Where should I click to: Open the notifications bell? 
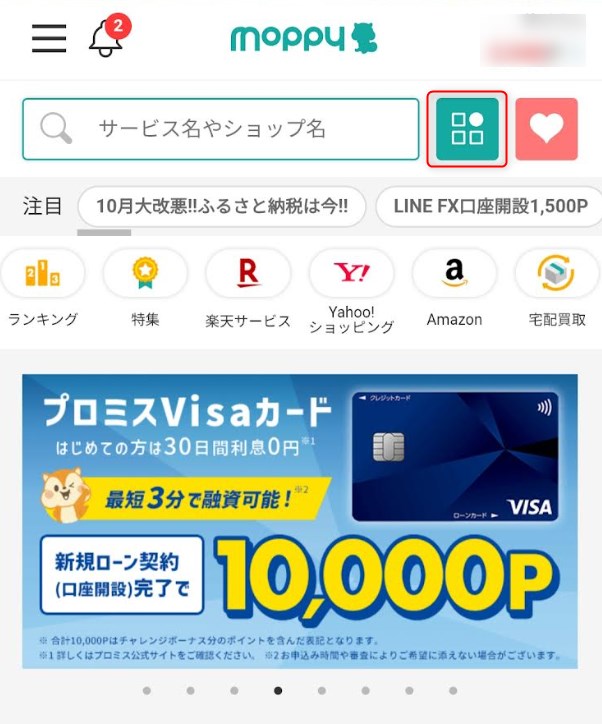point(105,39)
